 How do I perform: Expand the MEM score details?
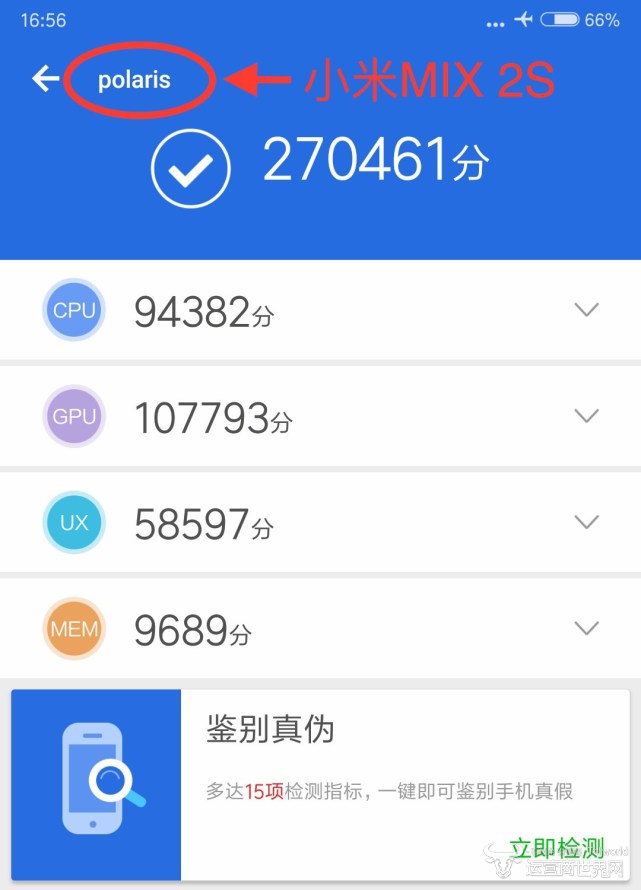pos(587,628)
